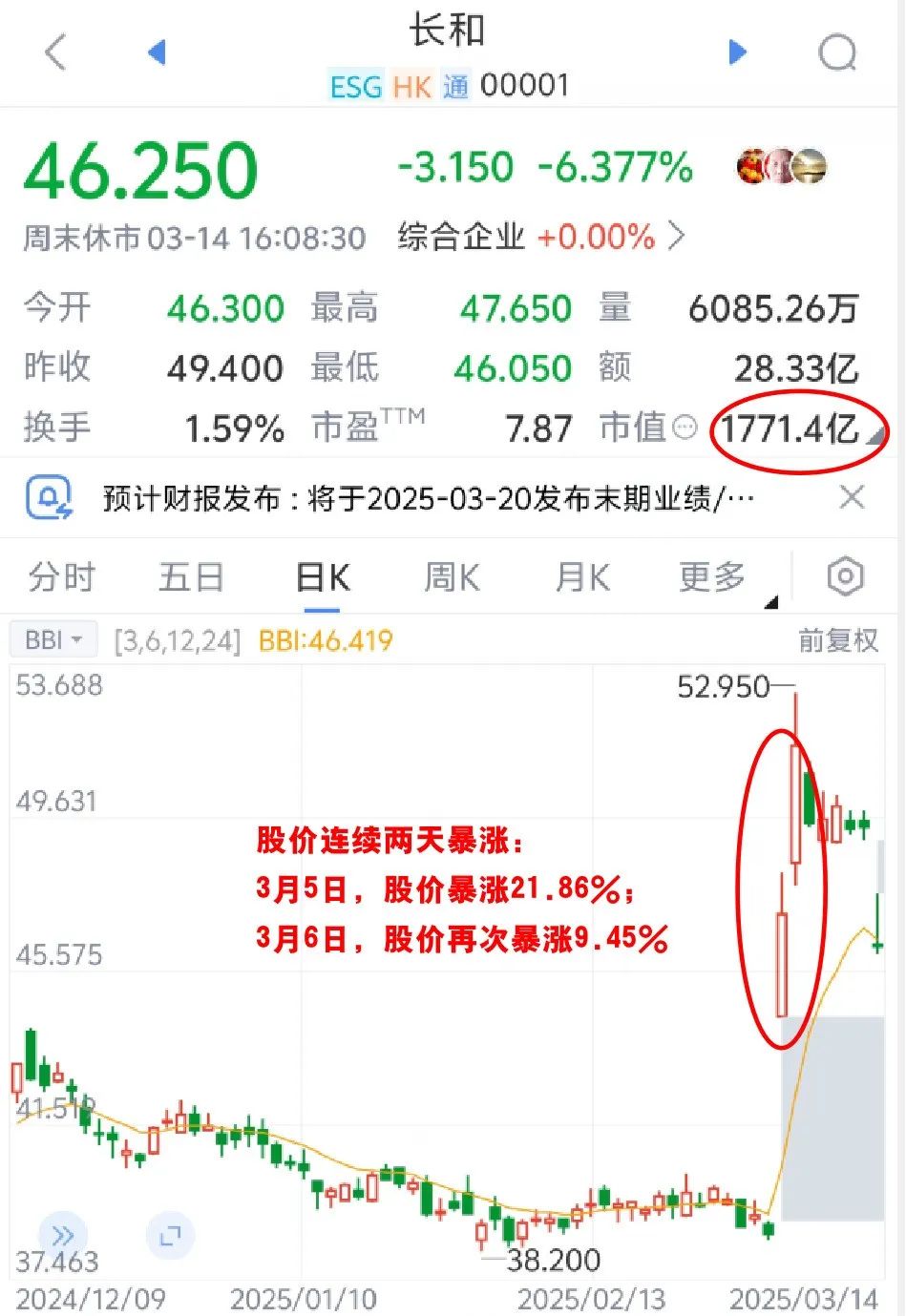
Task: Change the 前复权 adjustment setting
Action: pyautogui.click(x=837, y=640)
